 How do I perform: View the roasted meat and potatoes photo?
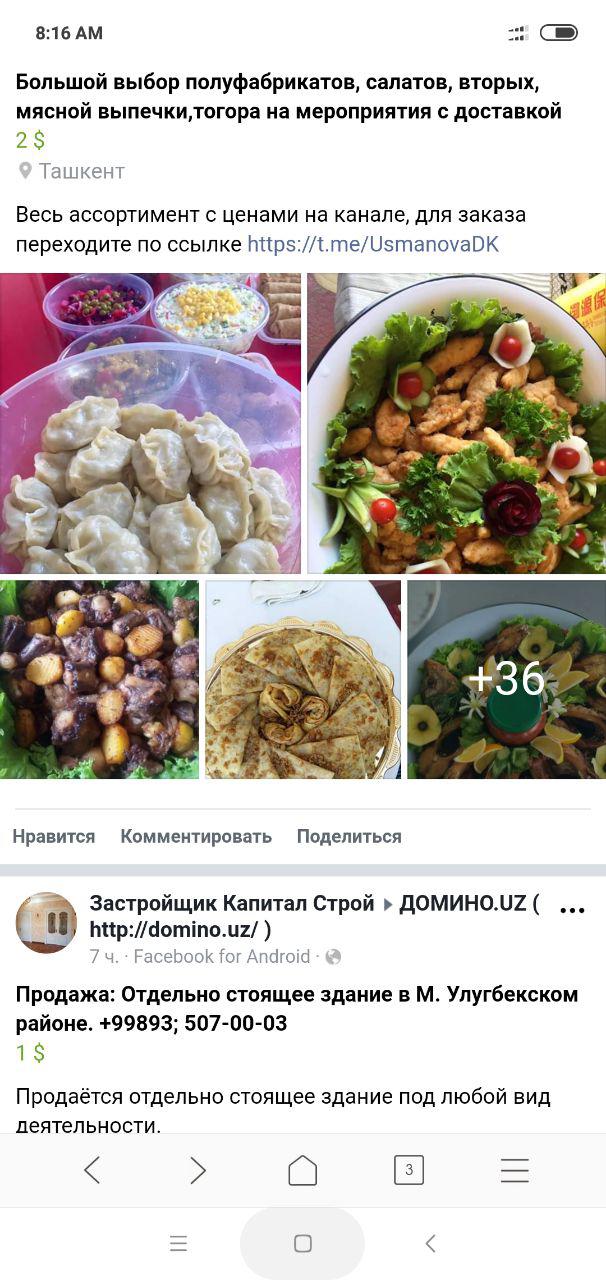coord(99,680)
